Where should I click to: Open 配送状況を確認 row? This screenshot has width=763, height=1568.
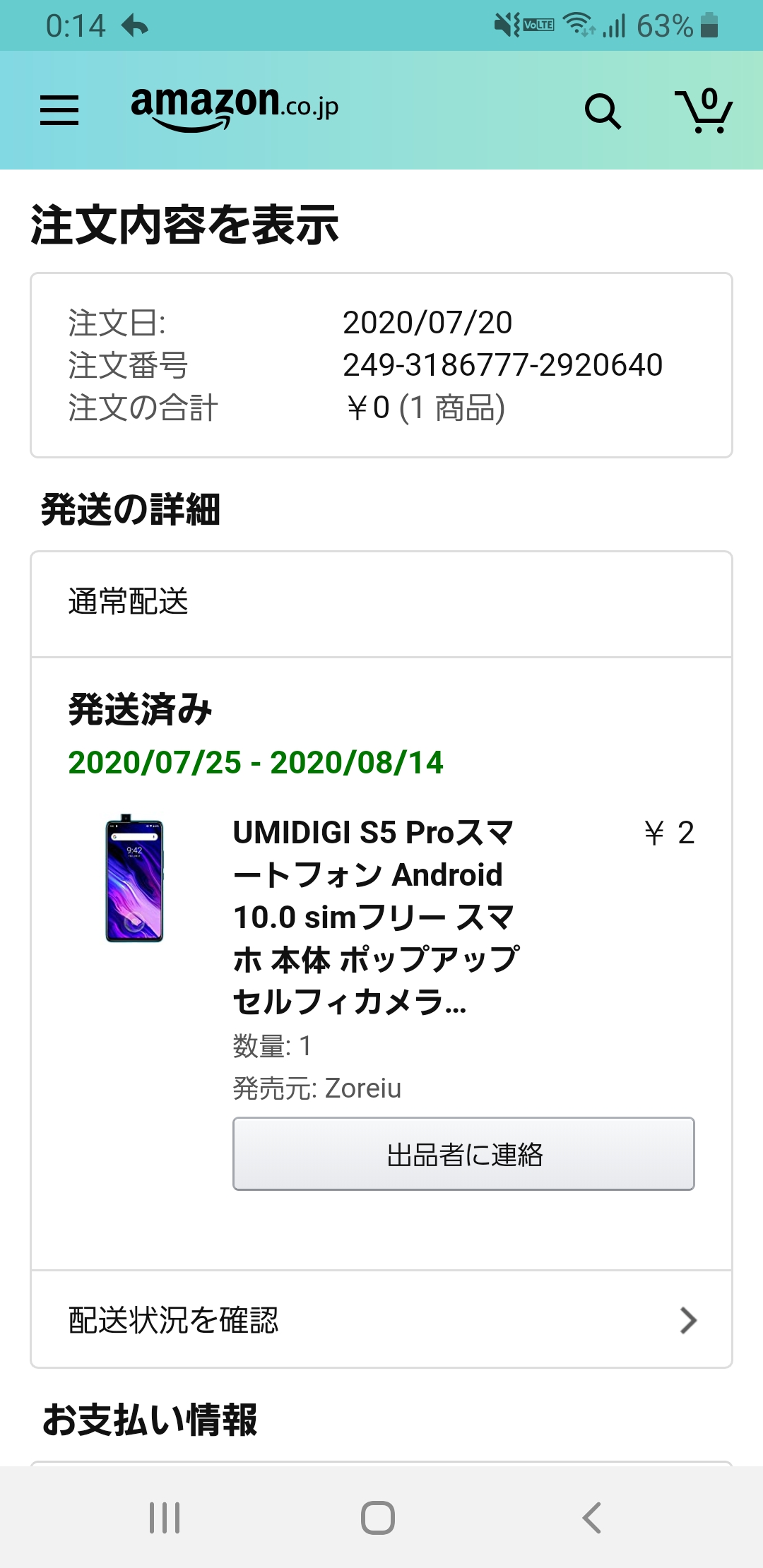pyautogui.click(x=381, y=1319)
